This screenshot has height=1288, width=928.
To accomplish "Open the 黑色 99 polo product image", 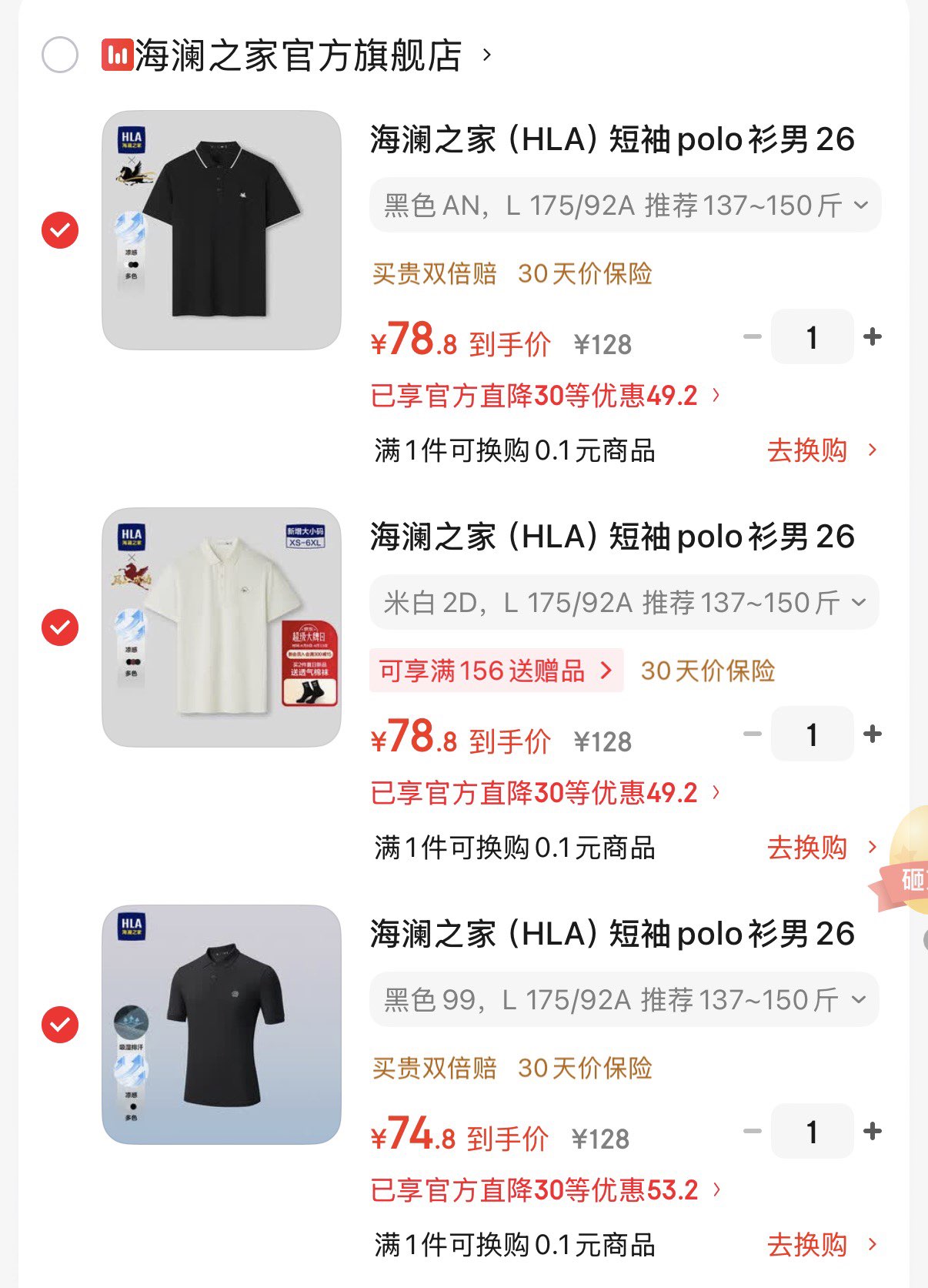I will pos(222,1025).
